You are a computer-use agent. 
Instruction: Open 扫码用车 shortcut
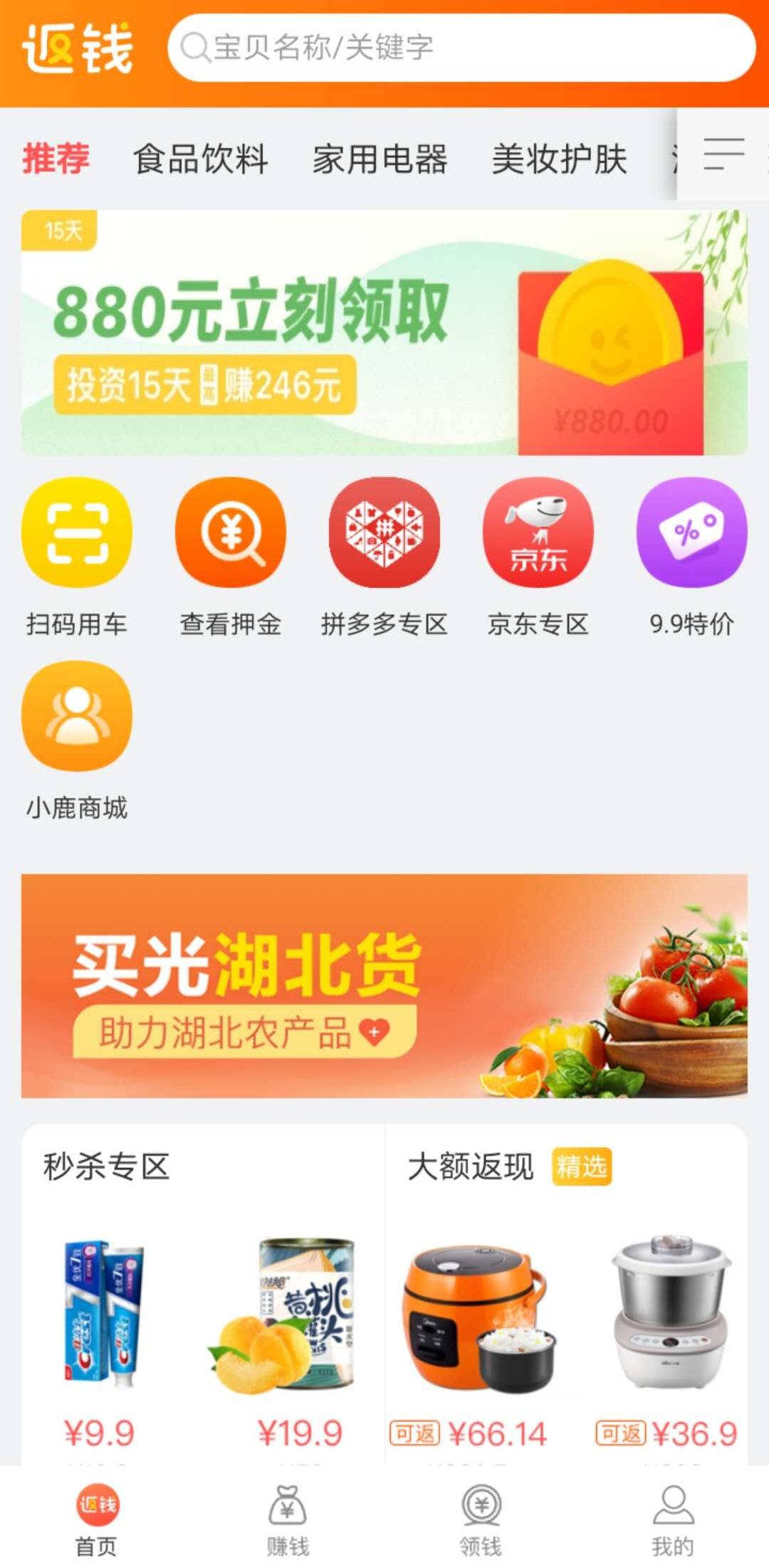(x=77, y=533)
